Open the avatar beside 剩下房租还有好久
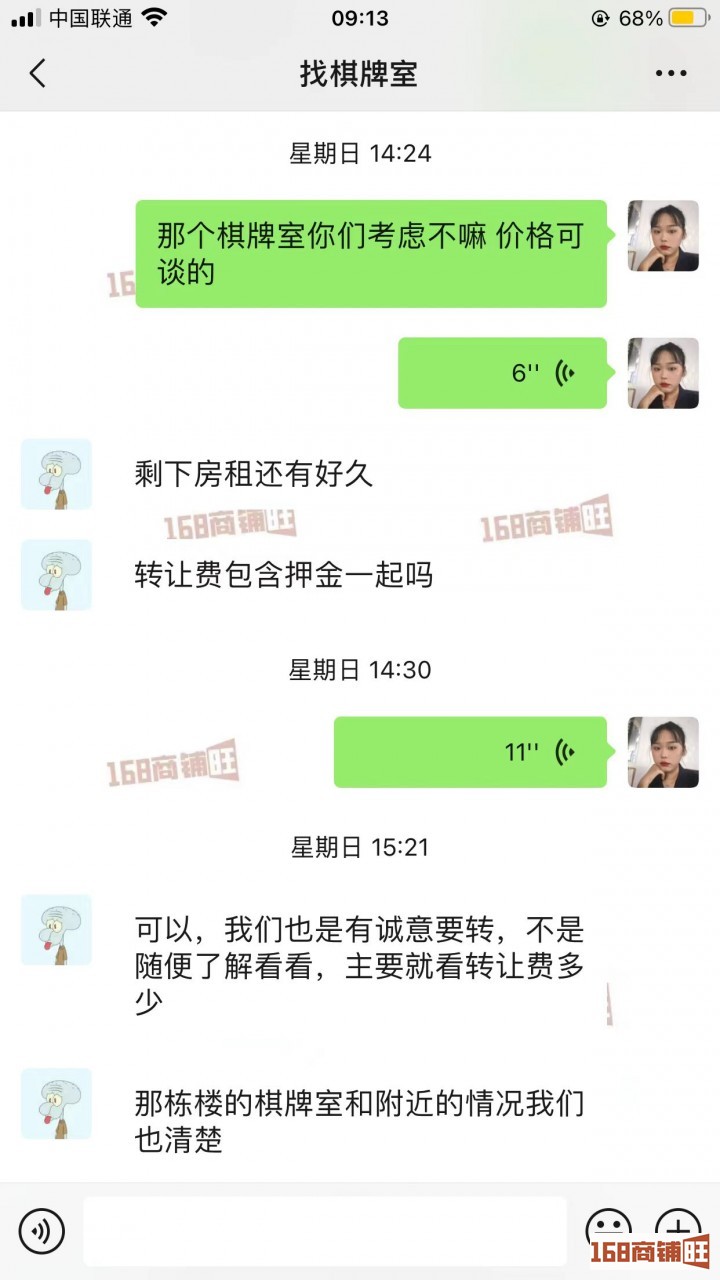Viewport: 720px width, 1280px height. (56, 474)
